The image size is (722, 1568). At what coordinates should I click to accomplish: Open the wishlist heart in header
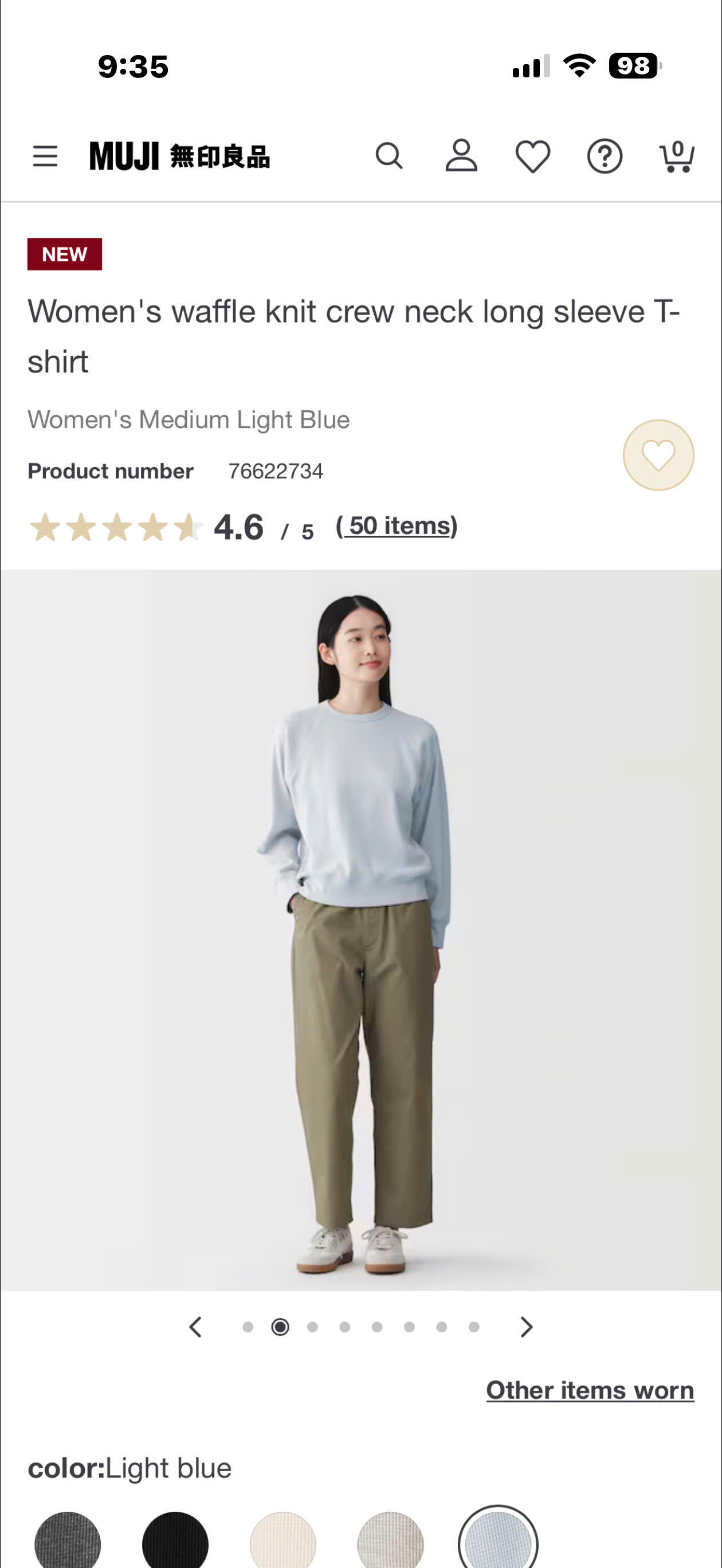click(533, 156)
